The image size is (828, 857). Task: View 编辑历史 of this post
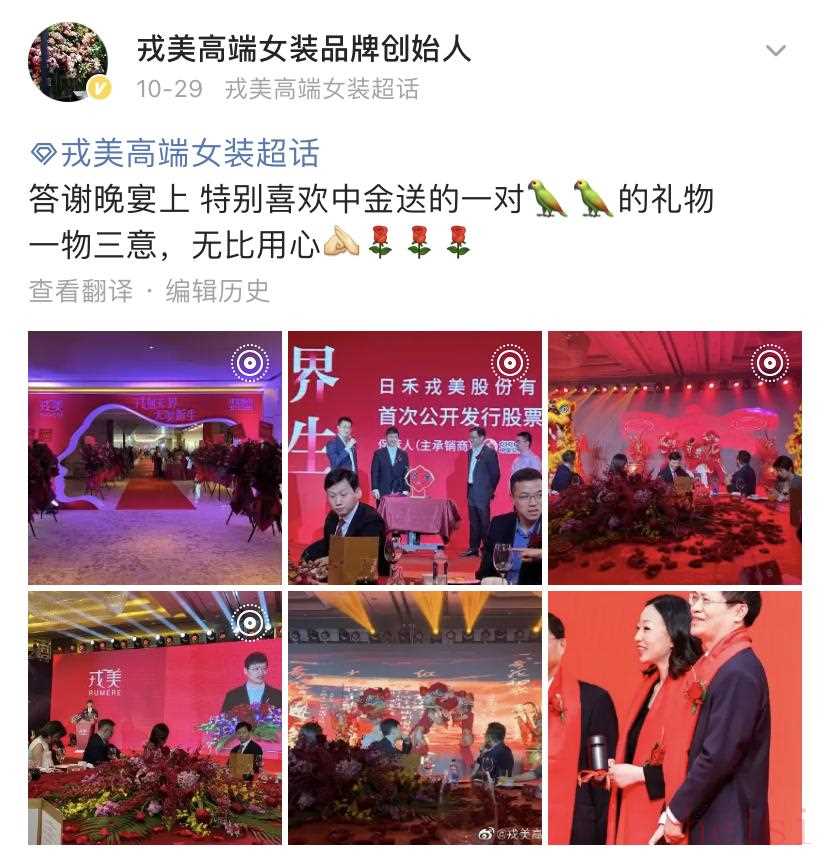(218, 291)
